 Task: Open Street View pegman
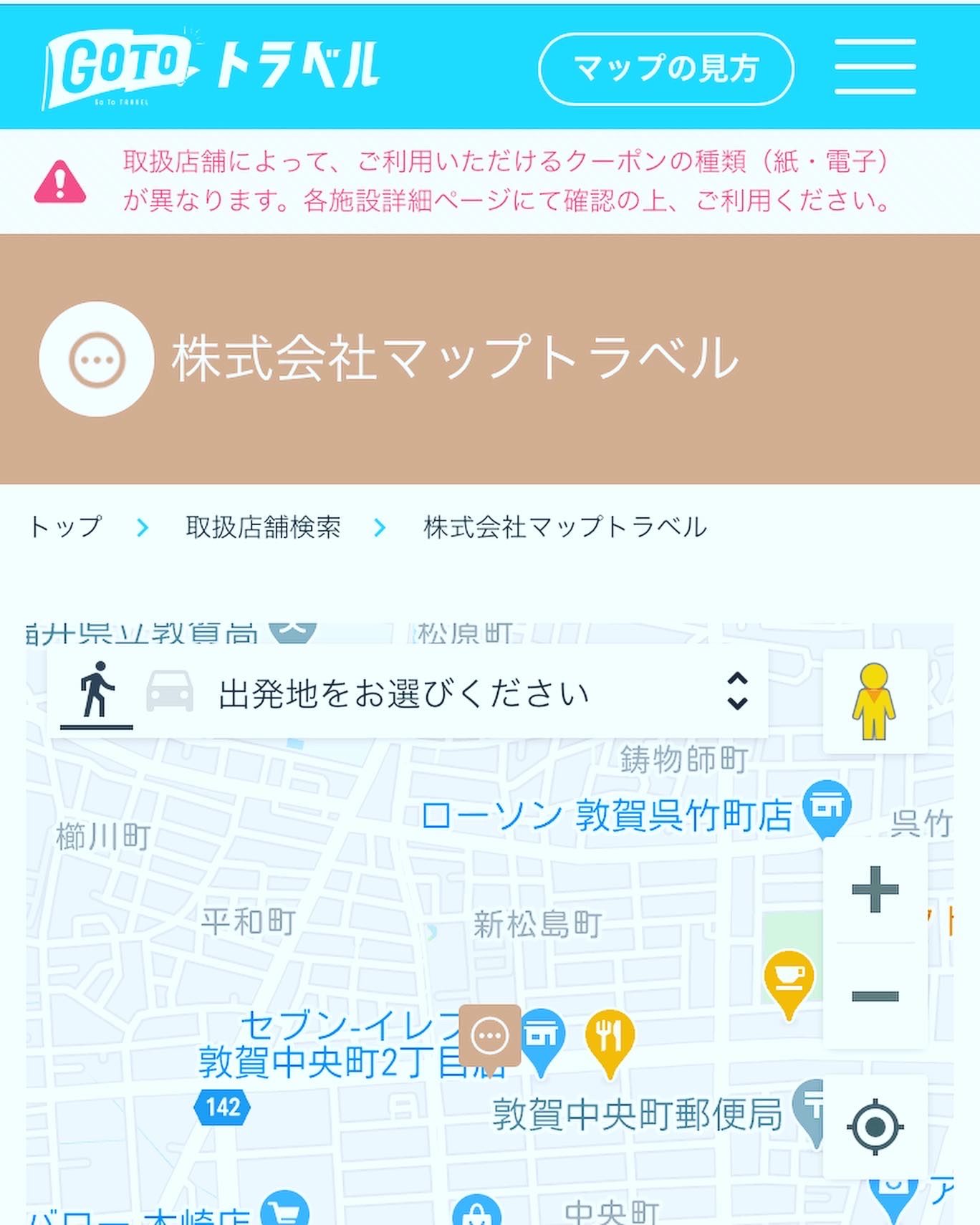[x=874, y=701]
